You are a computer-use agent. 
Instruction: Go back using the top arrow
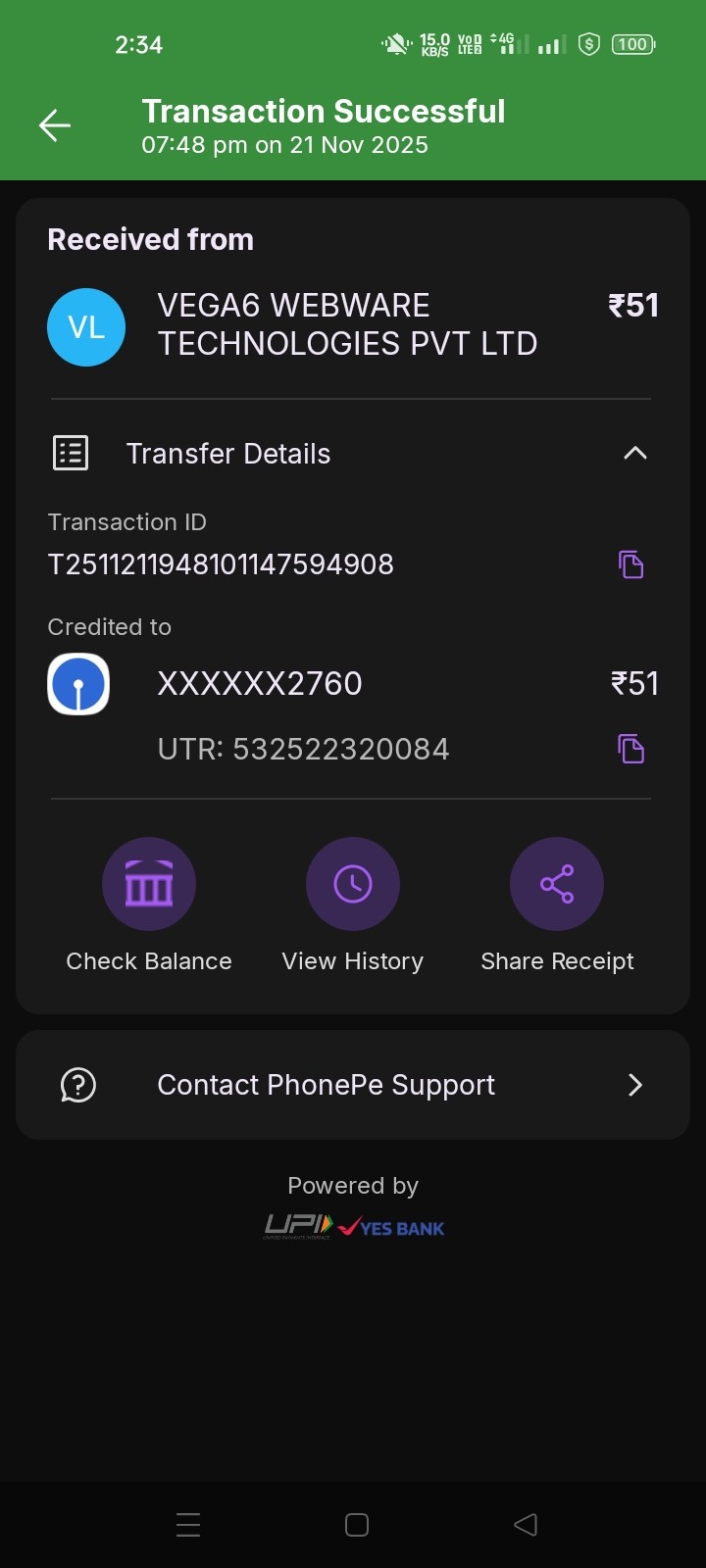[x=55, y=125]
